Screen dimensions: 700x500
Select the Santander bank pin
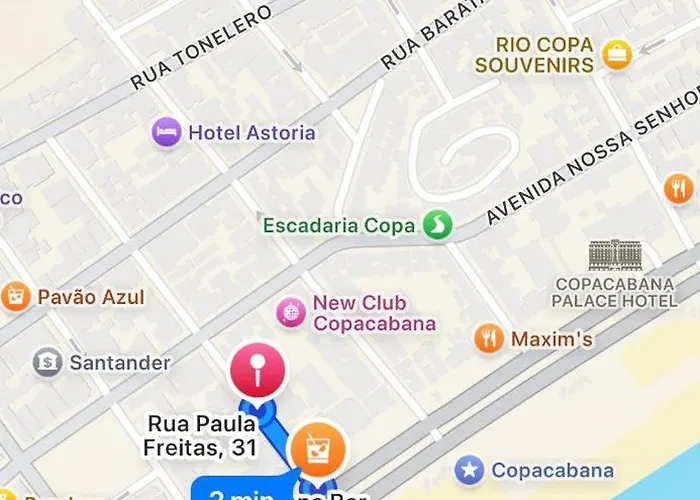[x=48, y=362]
